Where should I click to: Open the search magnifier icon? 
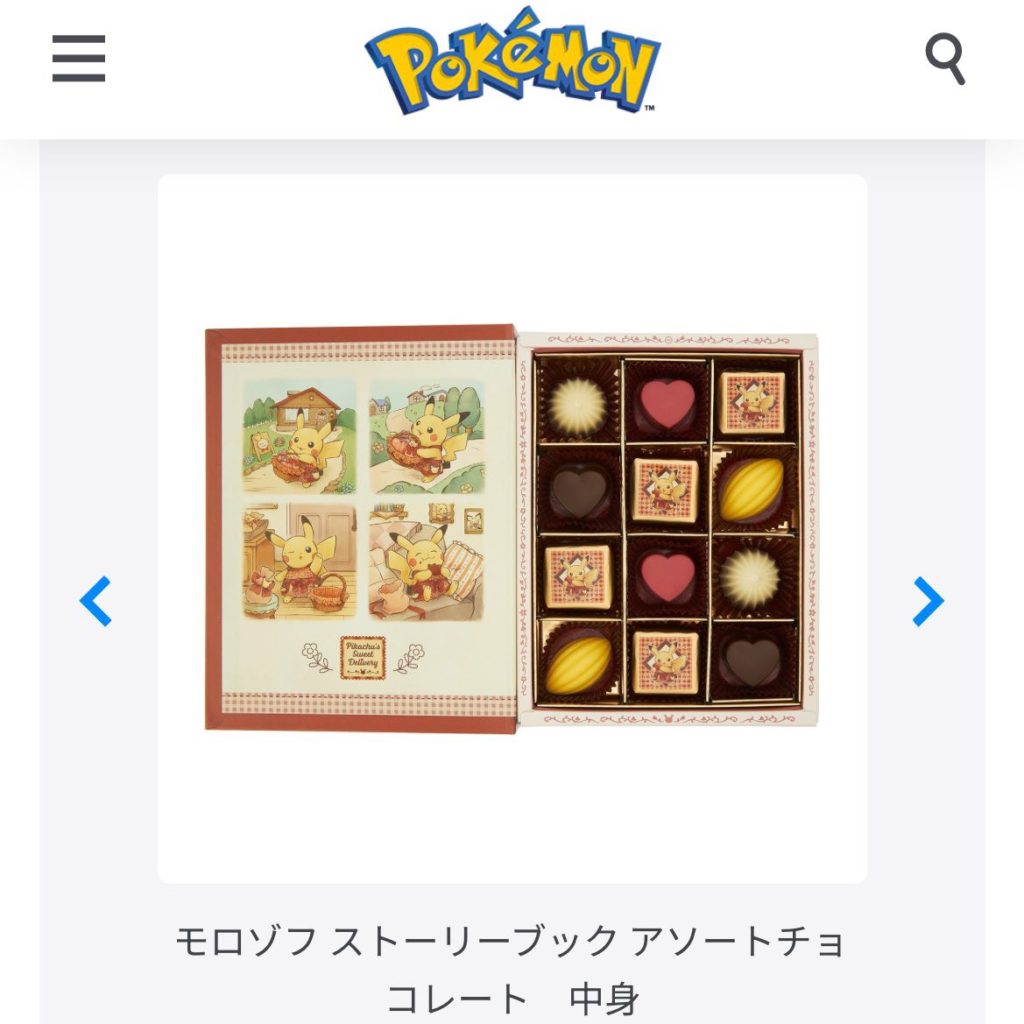[945, 59]
